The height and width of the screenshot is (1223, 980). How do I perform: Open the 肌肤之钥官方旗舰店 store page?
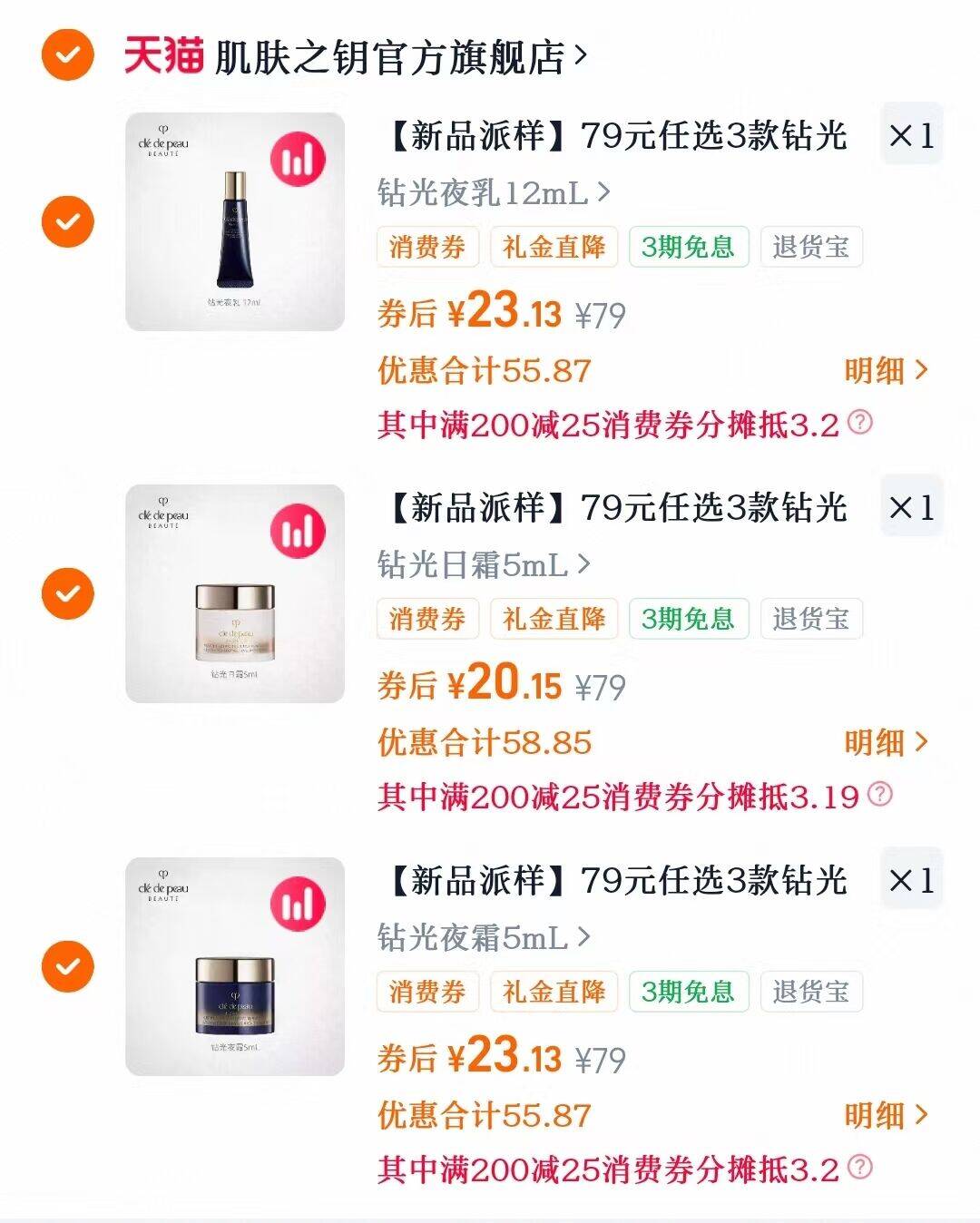390,57
